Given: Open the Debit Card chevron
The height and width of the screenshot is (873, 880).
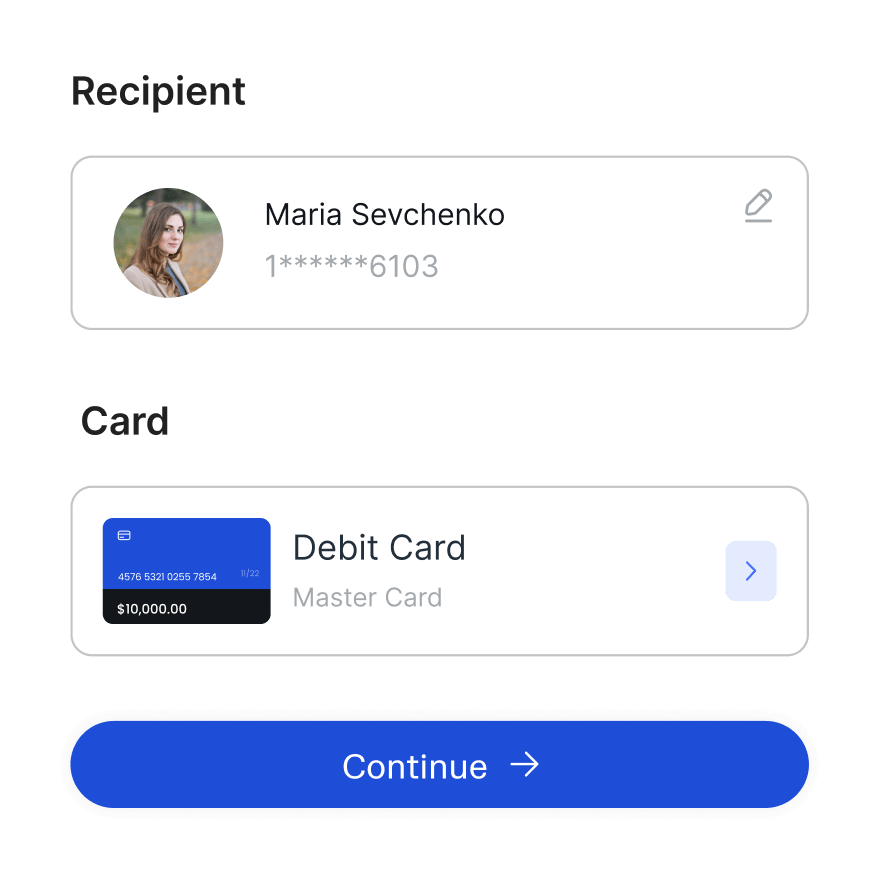Looking at the screenshot, I should 750,571.
